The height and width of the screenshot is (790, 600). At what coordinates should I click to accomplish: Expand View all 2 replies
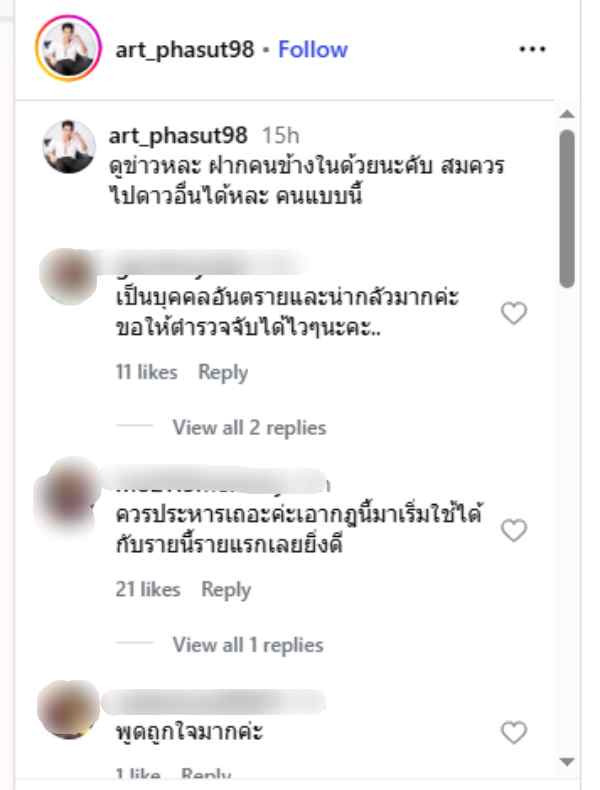point(249,427)
